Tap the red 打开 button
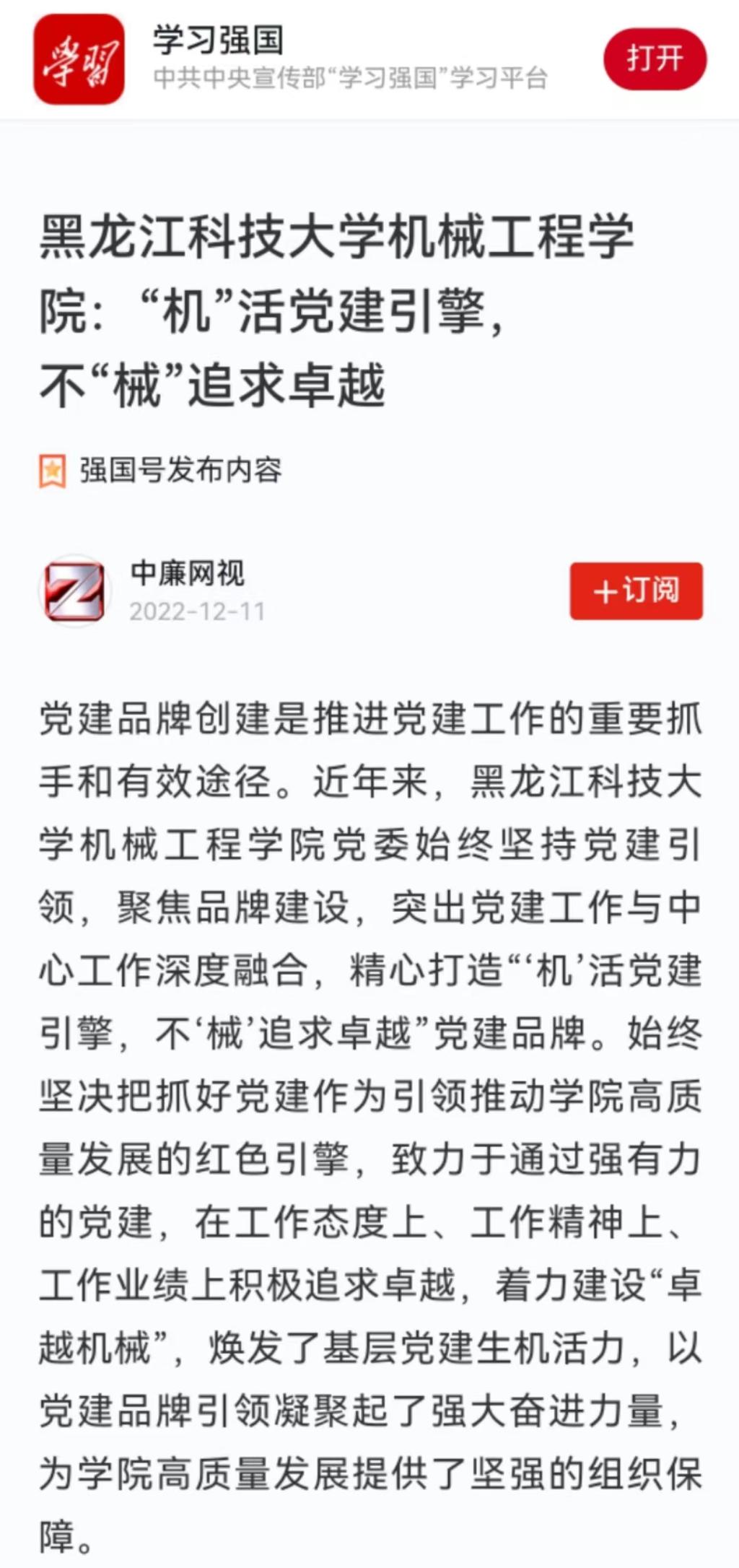The height and width of the screenshot is (1568, 739). tap(655, 59)
